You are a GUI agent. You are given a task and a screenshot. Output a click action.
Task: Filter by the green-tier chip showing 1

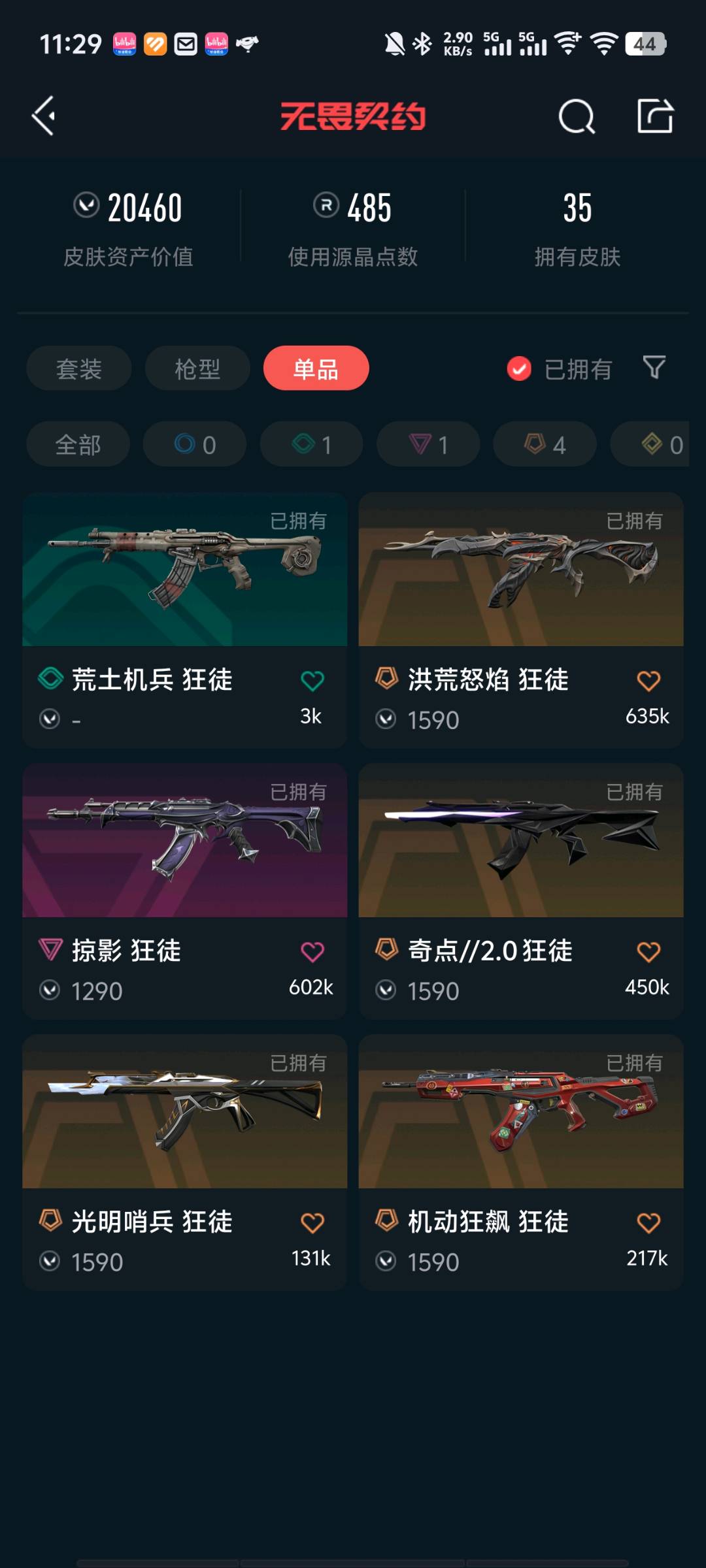(311, 444)
